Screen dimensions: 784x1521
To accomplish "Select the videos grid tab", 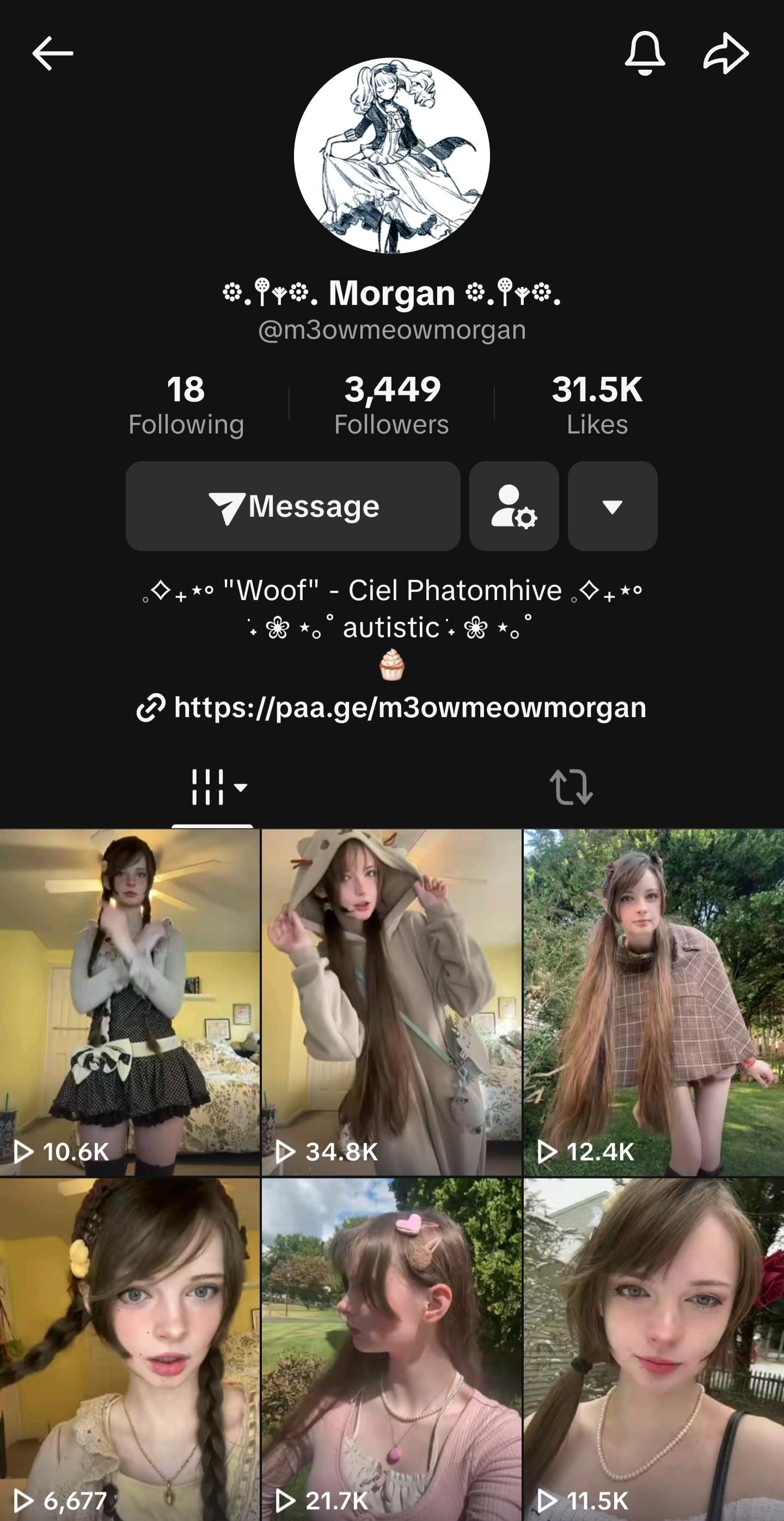I will pyautogui.click(x=213, y=786).
